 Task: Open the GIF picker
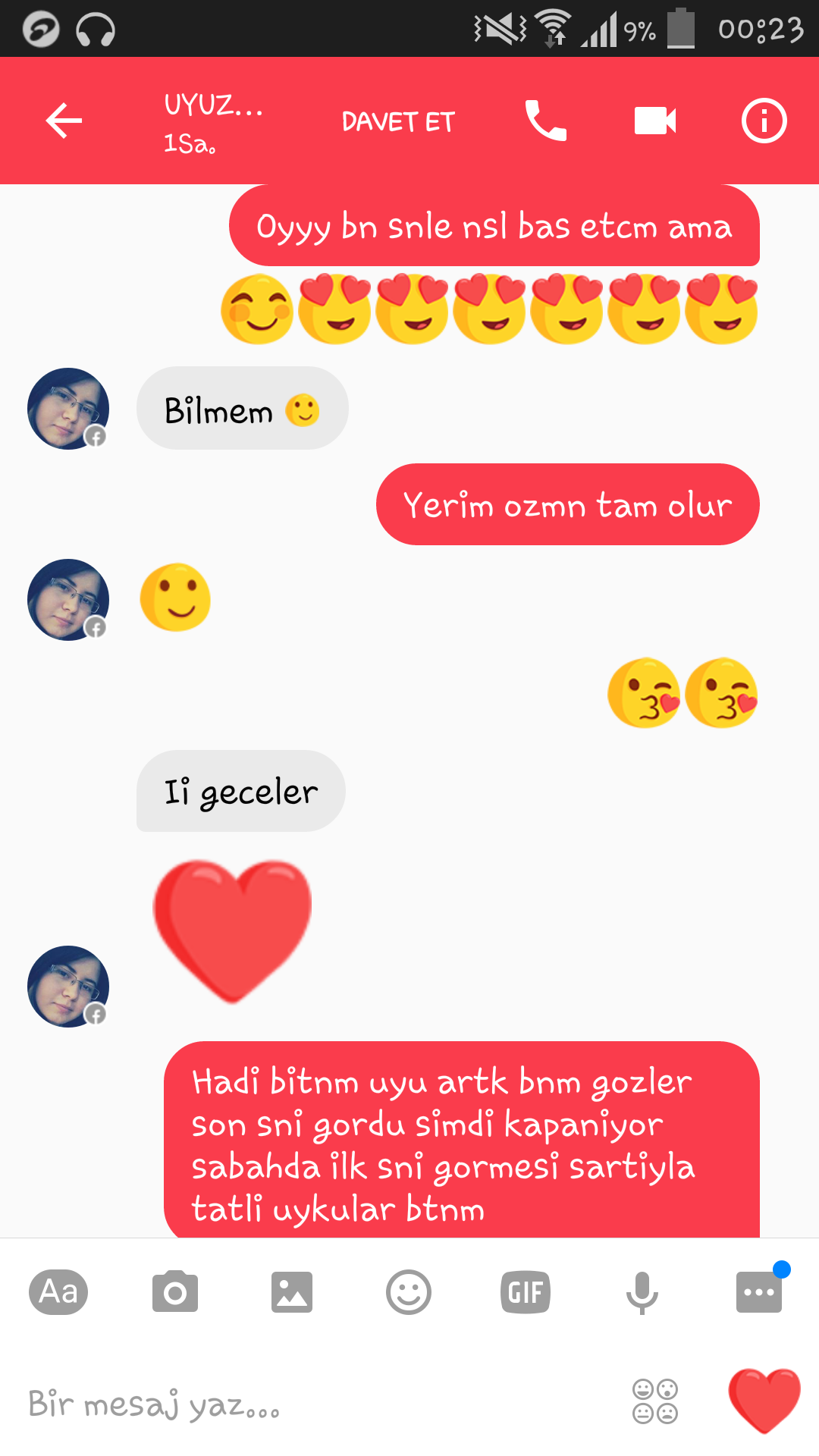tap(525, 1291)
